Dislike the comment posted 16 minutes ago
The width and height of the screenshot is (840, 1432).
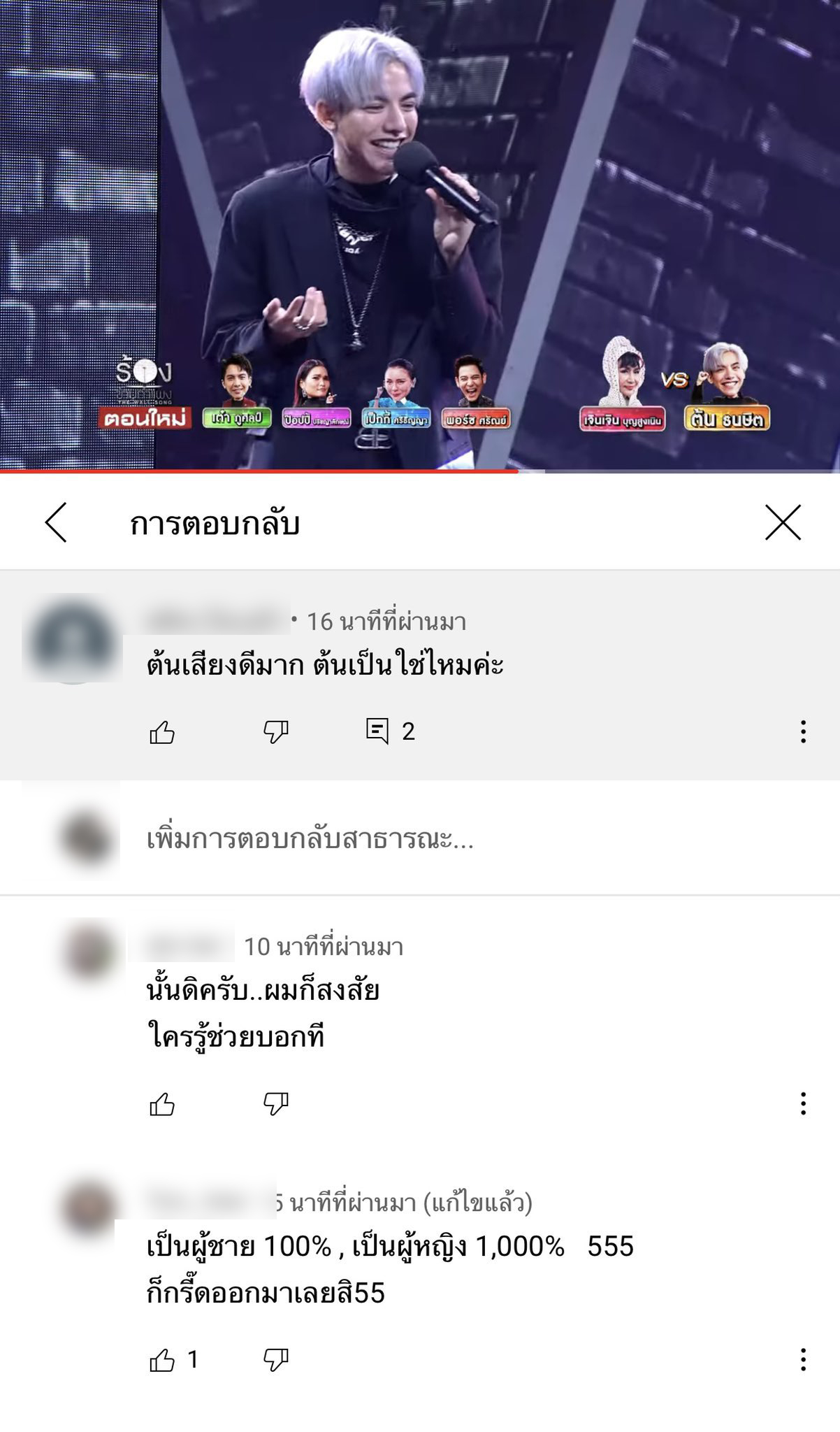pos(276,732)
